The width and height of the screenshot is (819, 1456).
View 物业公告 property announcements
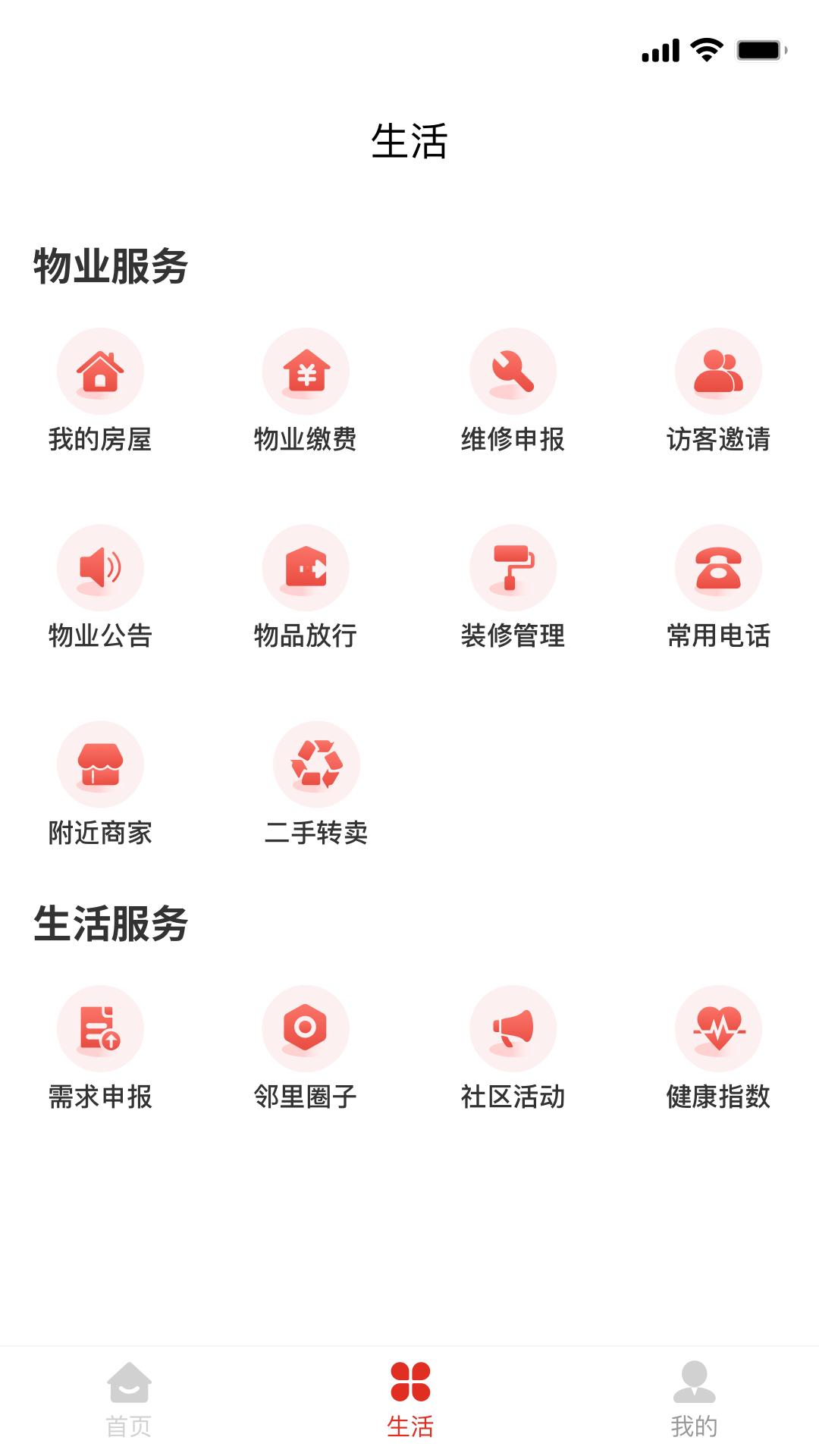[x=101, y=591]
